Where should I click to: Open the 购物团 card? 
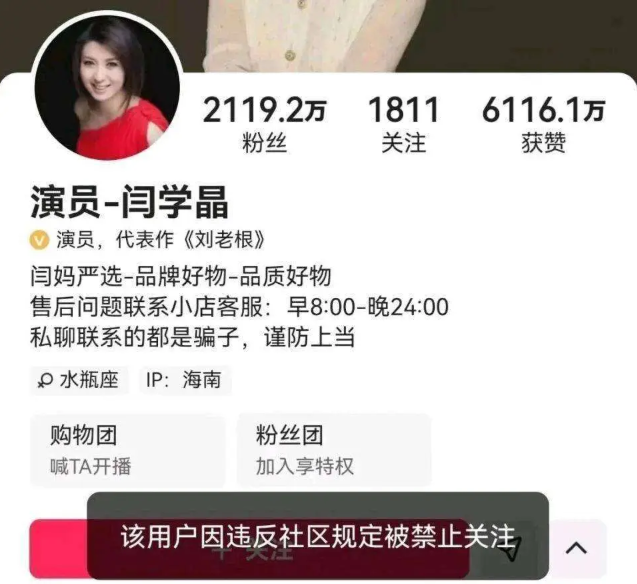(x=127, y=450)
